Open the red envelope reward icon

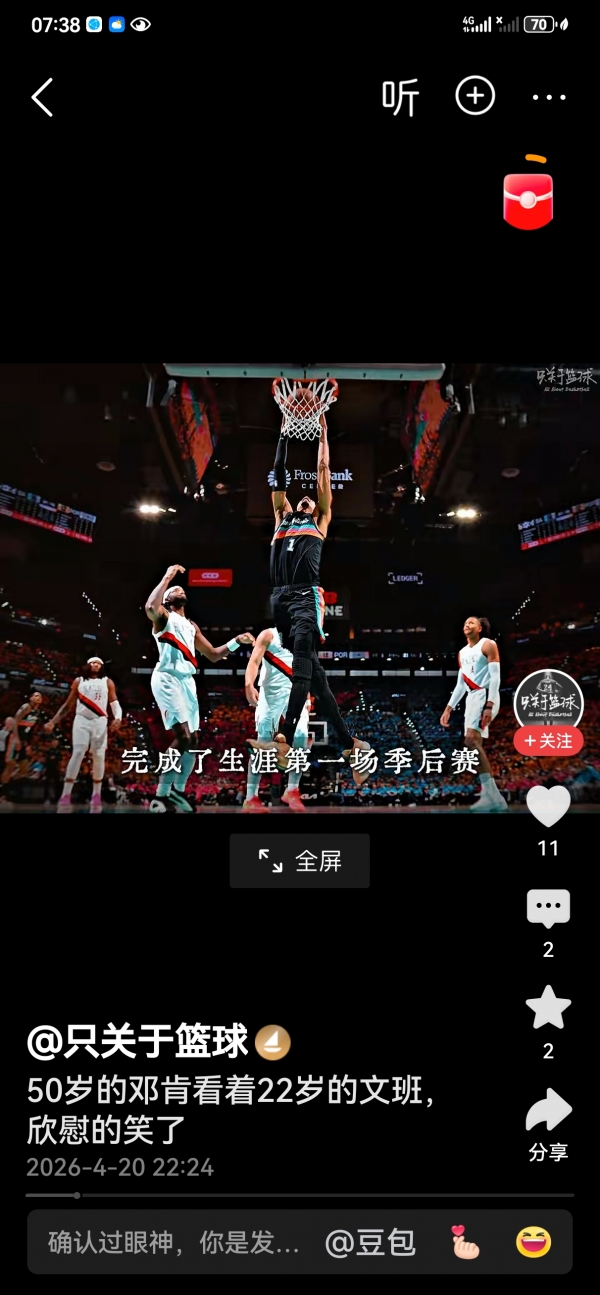pos(528,198)
